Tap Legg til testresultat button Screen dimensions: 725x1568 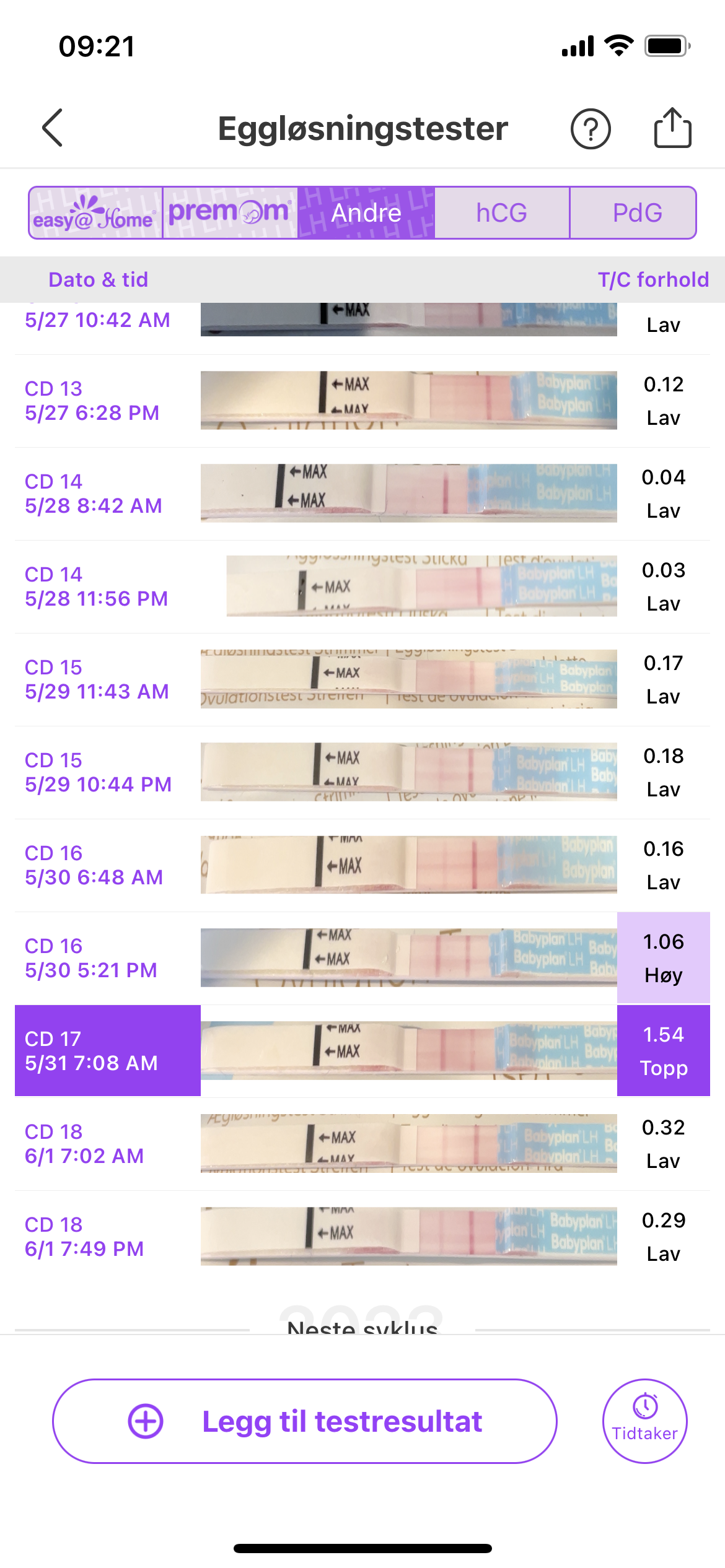[x=304, y=1421]
